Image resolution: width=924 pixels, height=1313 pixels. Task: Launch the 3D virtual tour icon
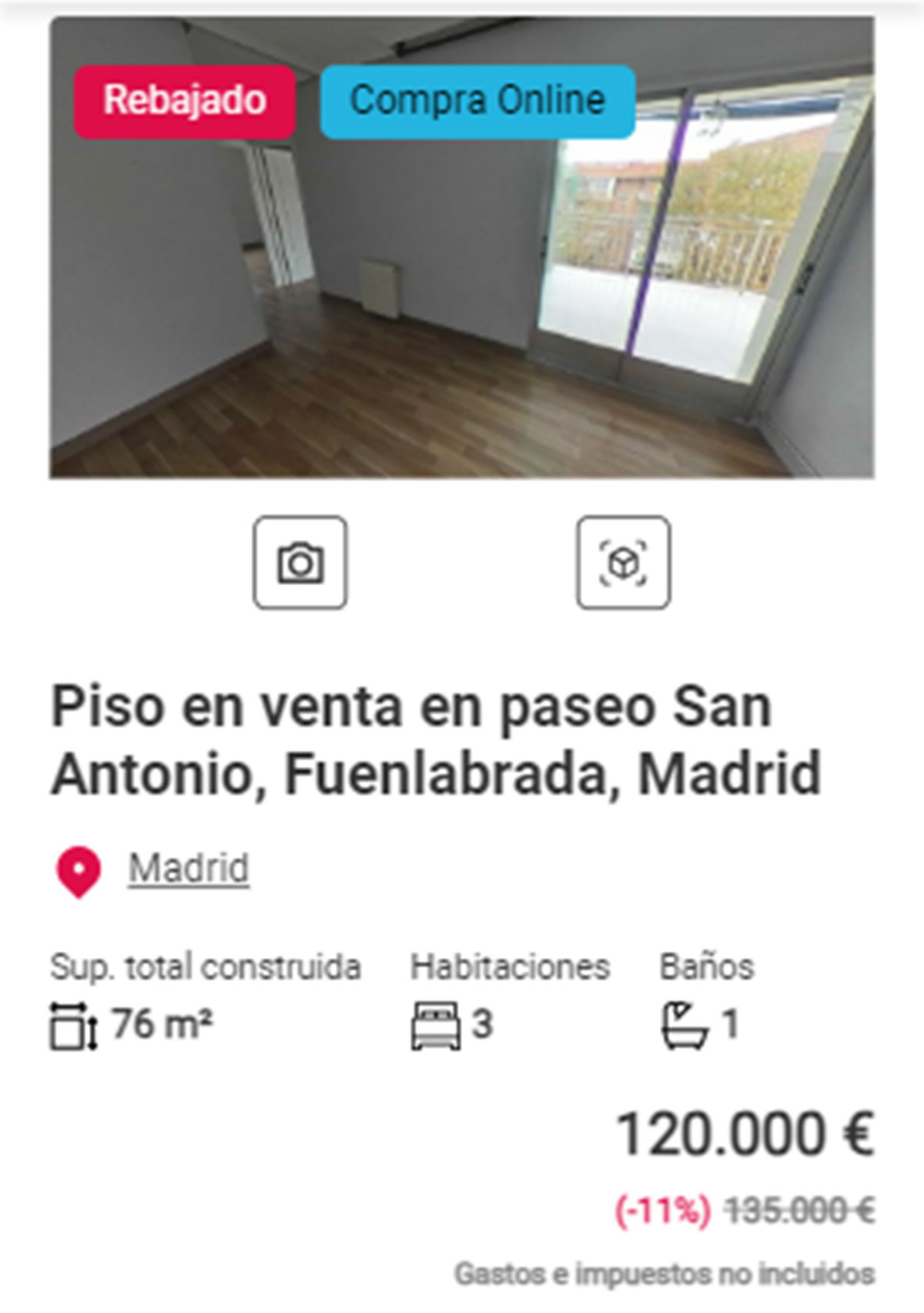click(624, 563)
